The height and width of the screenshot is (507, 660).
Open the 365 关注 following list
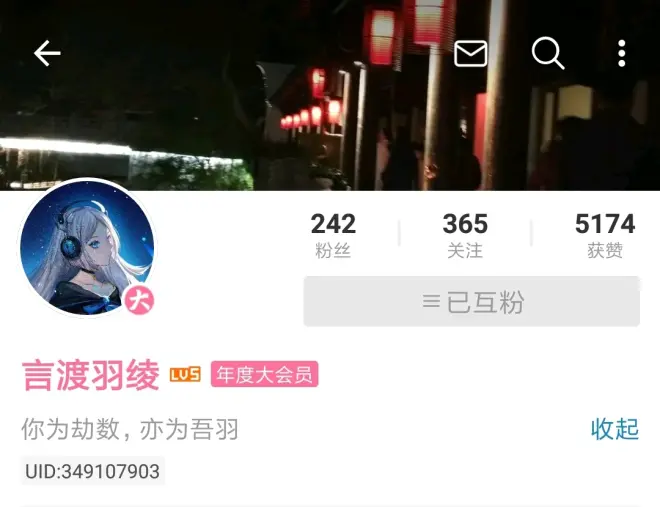(x=465, y=235)
